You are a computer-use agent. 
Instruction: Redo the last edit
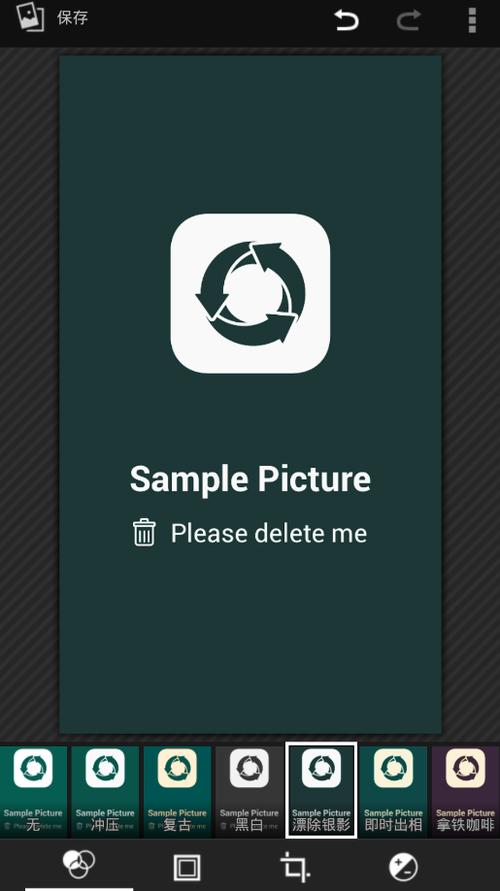click(x=409, y=20)
